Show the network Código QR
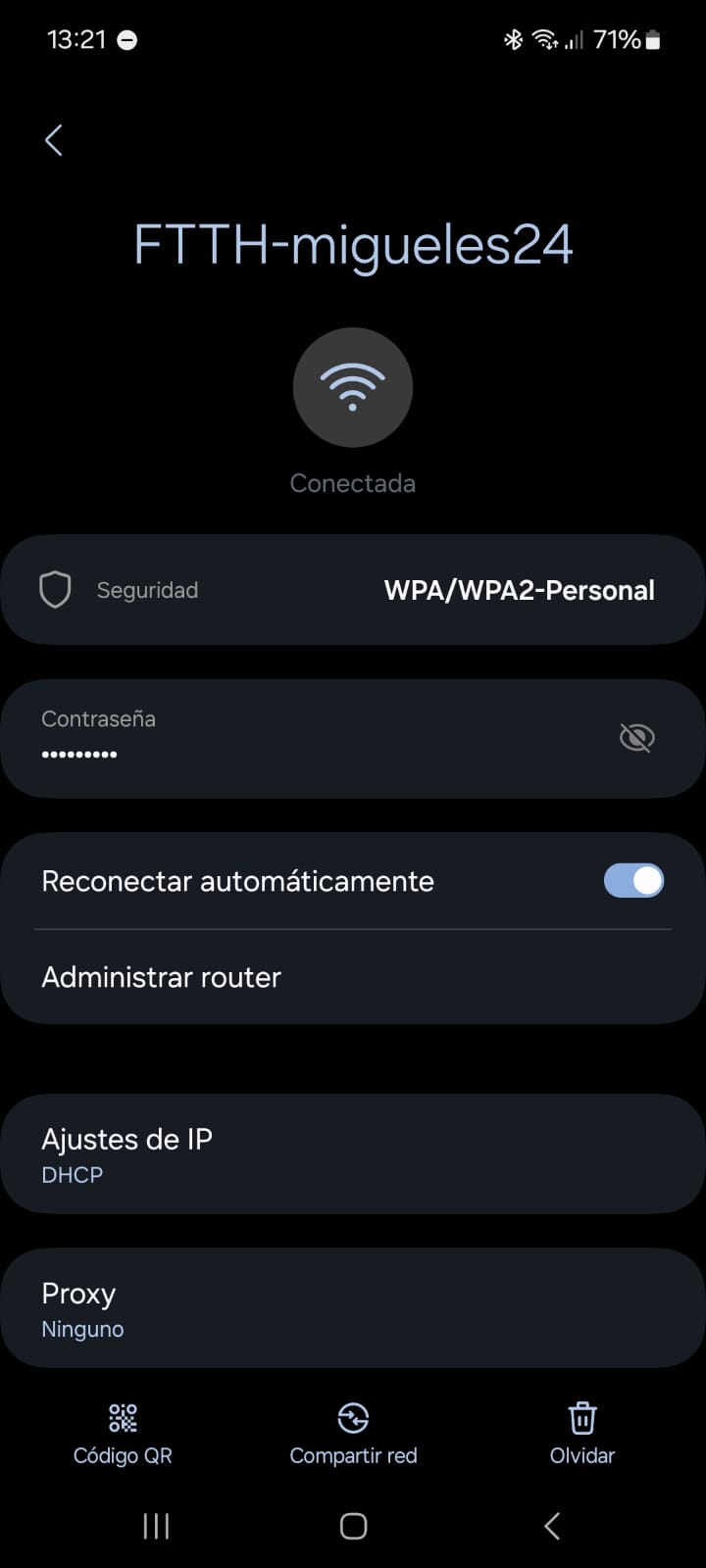Screen dimensions: 706x1568 tap(123, 1434)
